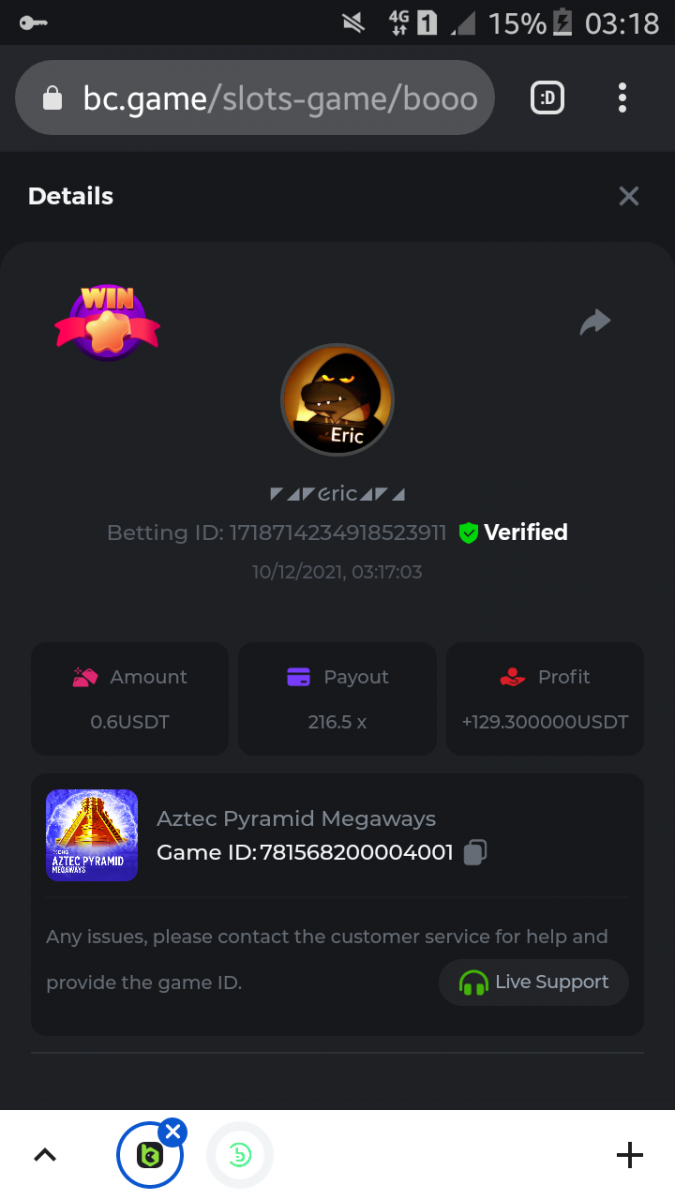The height and width of the screenshot is (1200, 675).
Task: Share this bet result
Action: [x=595, y=322]
